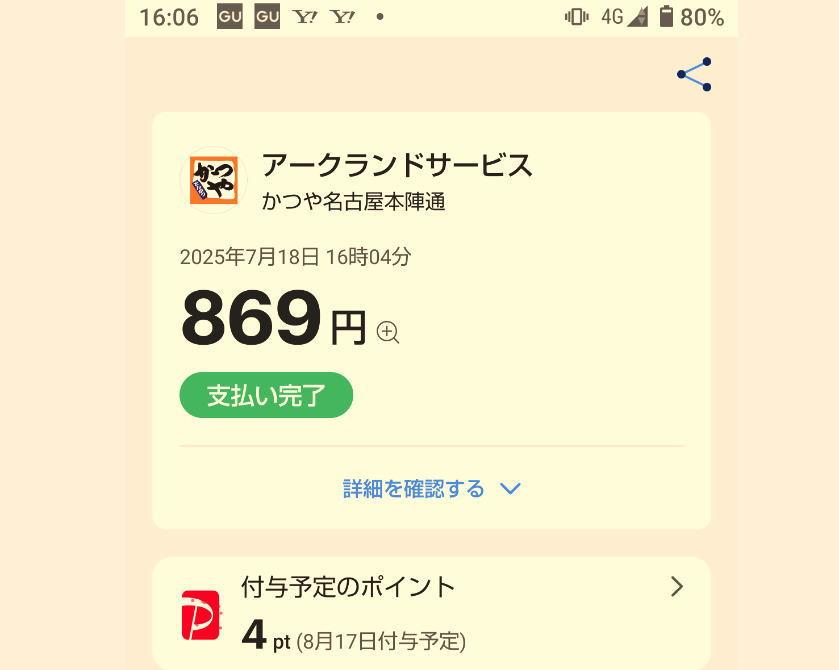Open 付与予定のポイント points details

[676, 587]
